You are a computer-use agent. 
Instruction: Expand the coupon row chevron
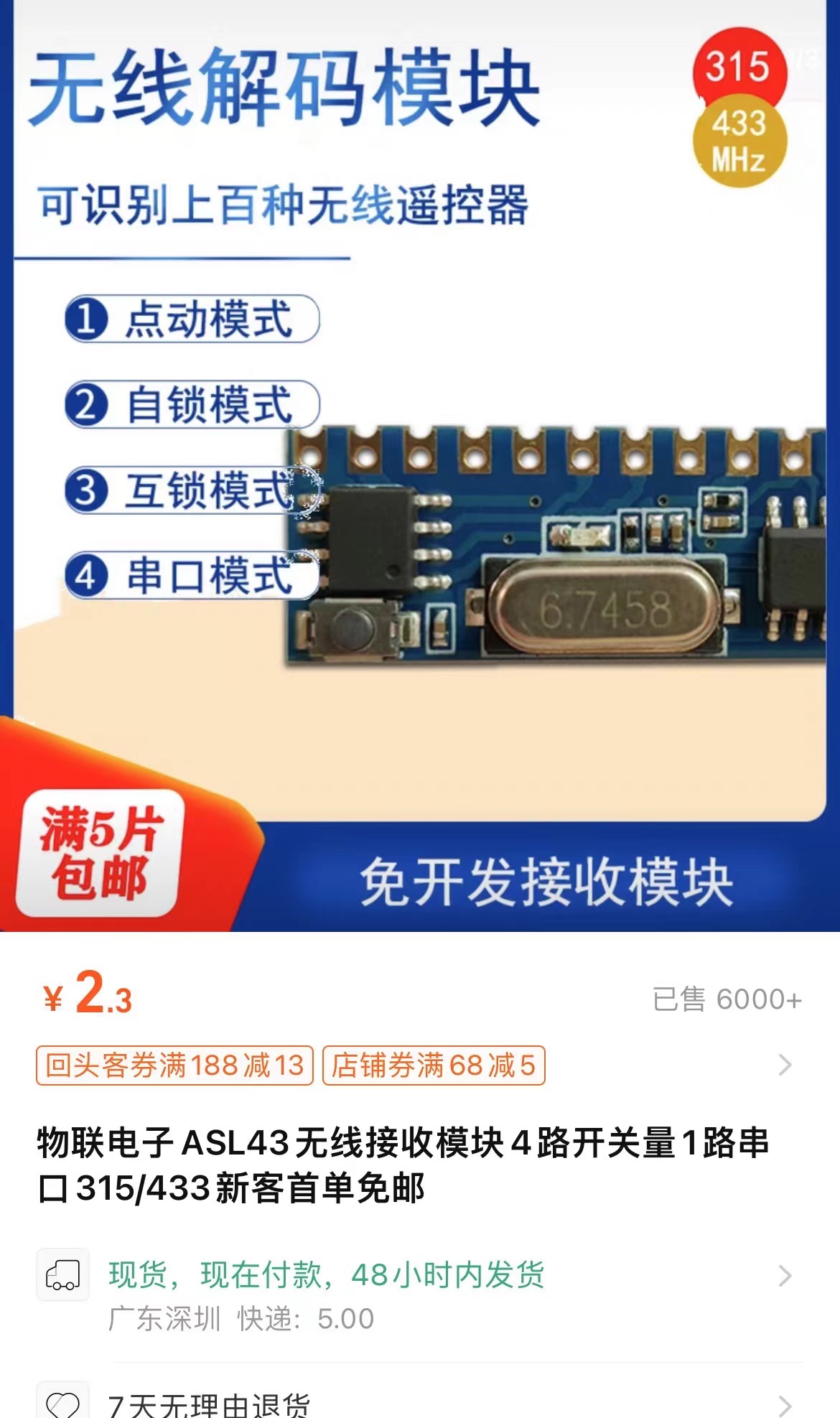785,1065
